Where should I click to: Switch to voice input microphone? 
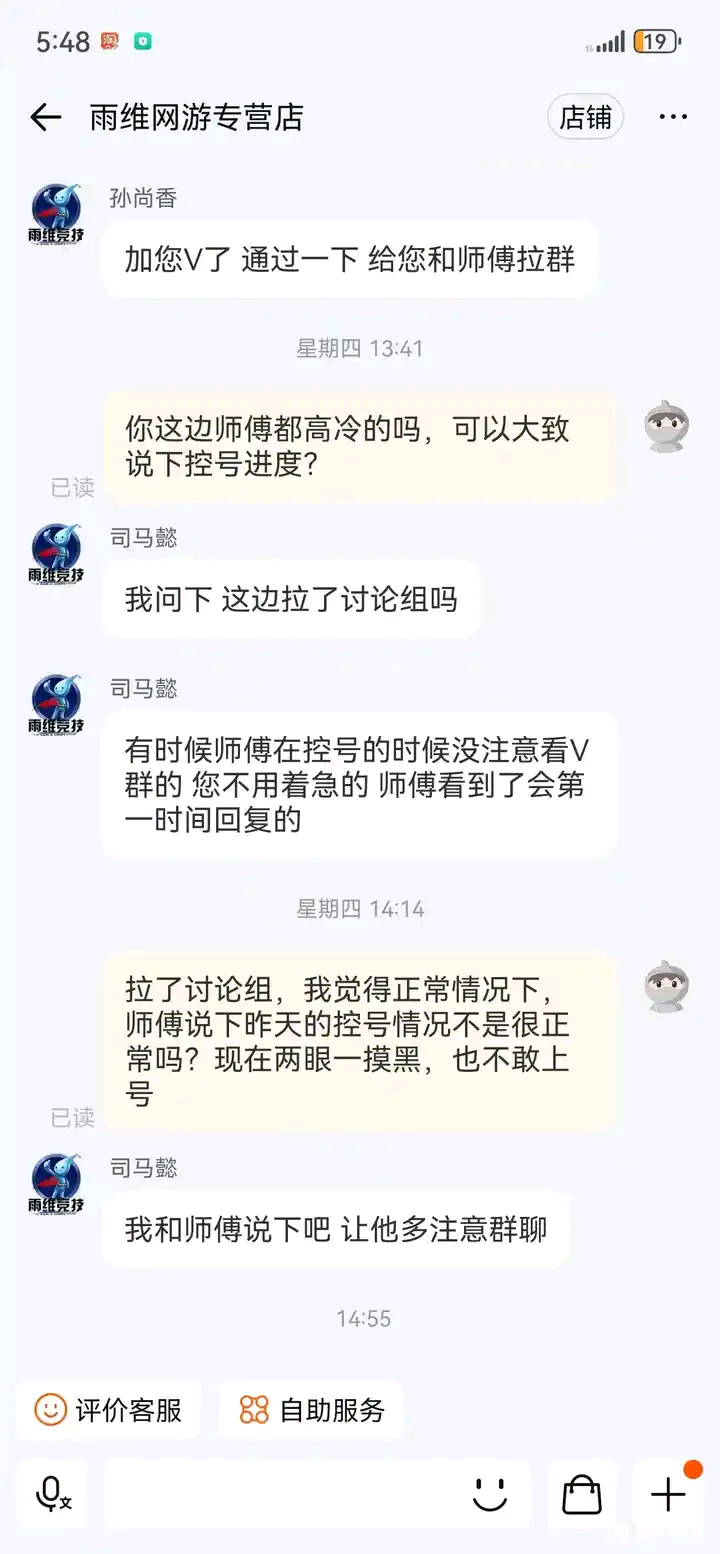pyautogui.click(x=52, y=1494)
